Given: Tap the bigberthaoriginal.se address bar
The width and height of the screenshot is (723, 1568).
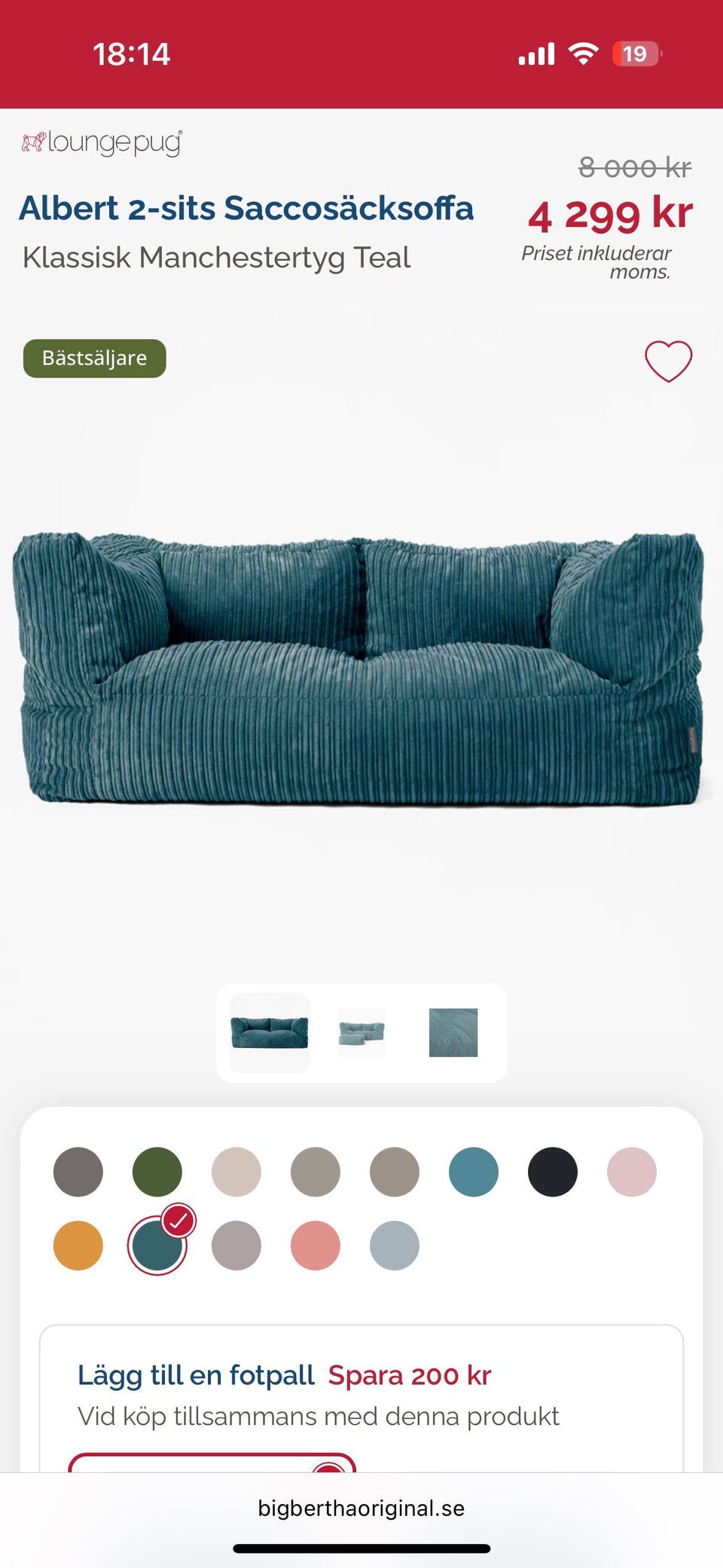Looking at the screenshot, I should pos(361,1508).
